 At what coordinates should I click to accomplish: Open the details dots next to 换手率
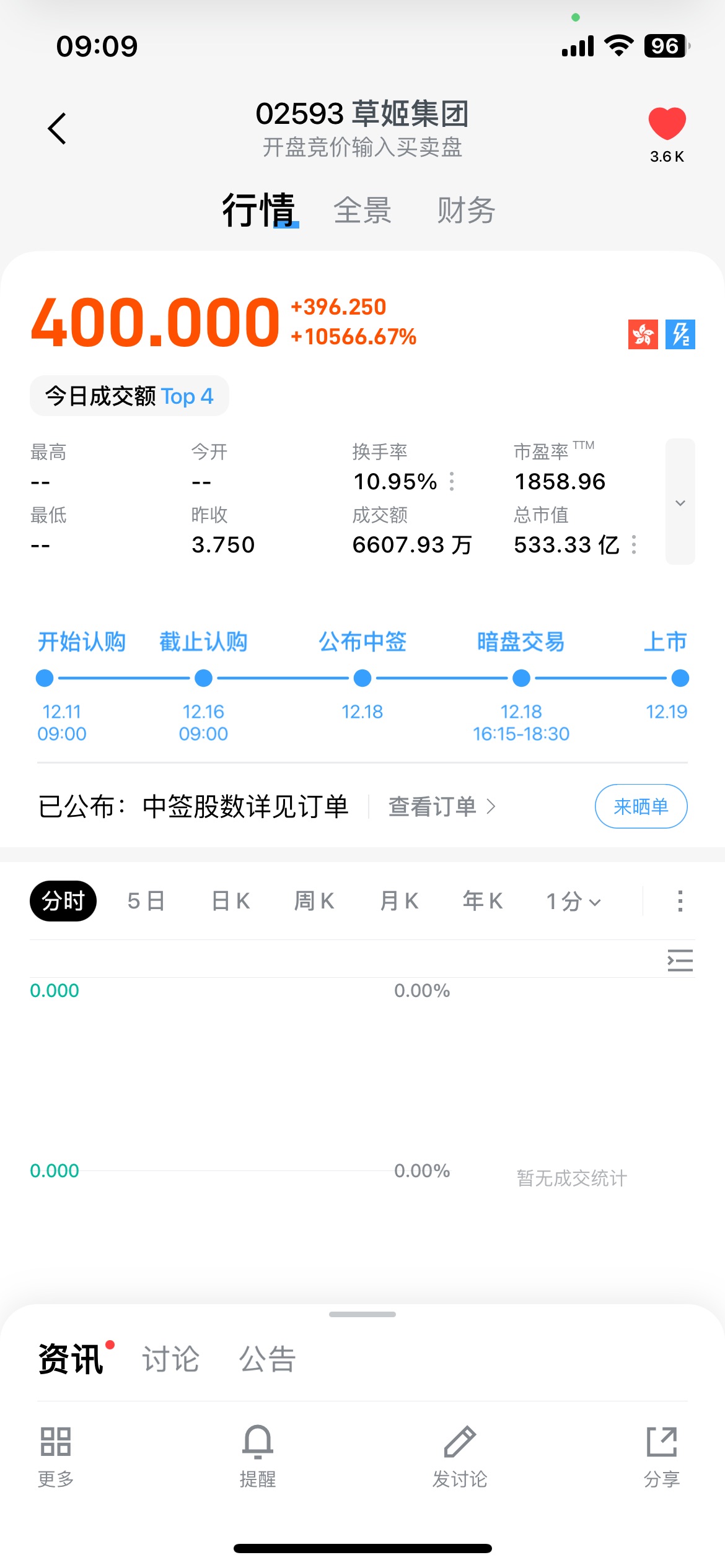tap(452, 482)
